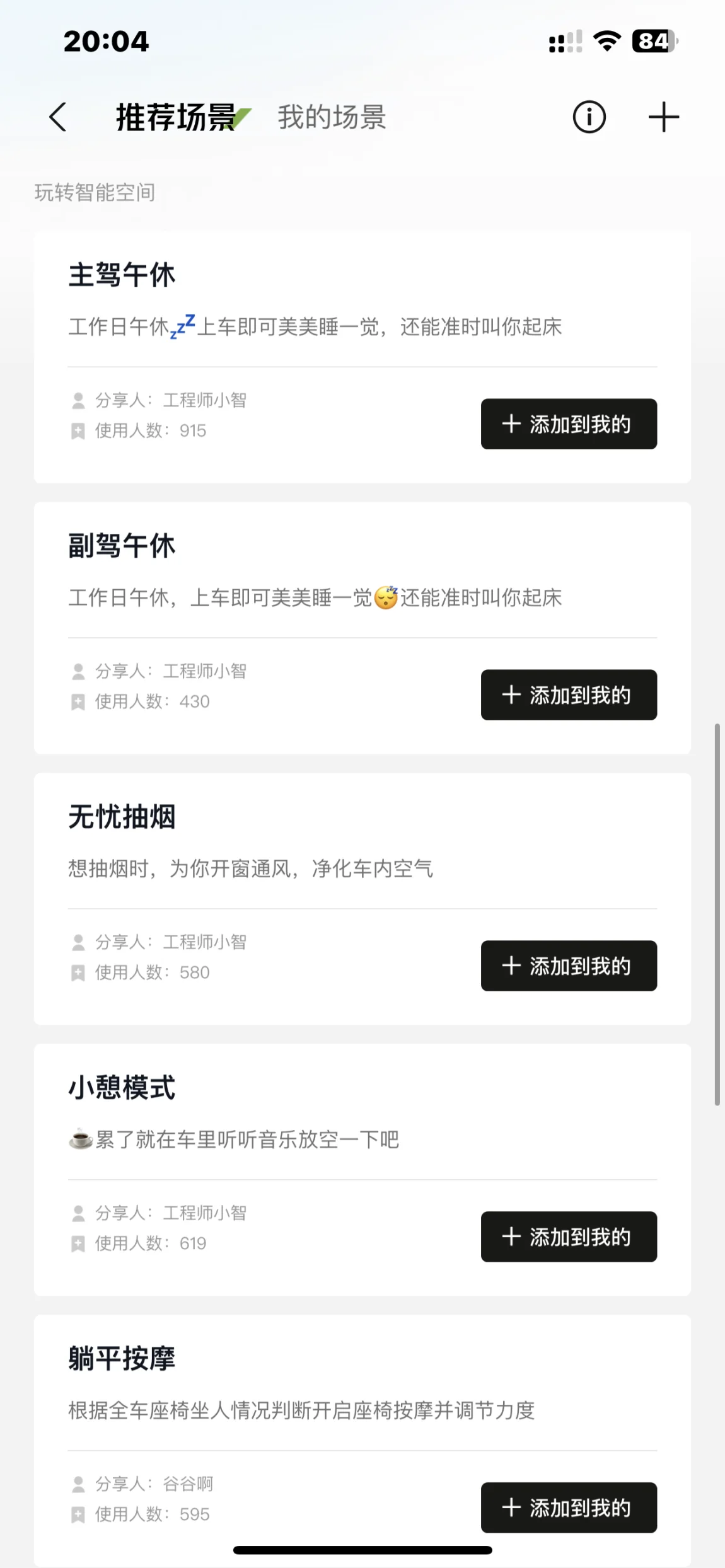Open the 主驾午休 scene card
The image size is (725, 1568).
[362, 357]
